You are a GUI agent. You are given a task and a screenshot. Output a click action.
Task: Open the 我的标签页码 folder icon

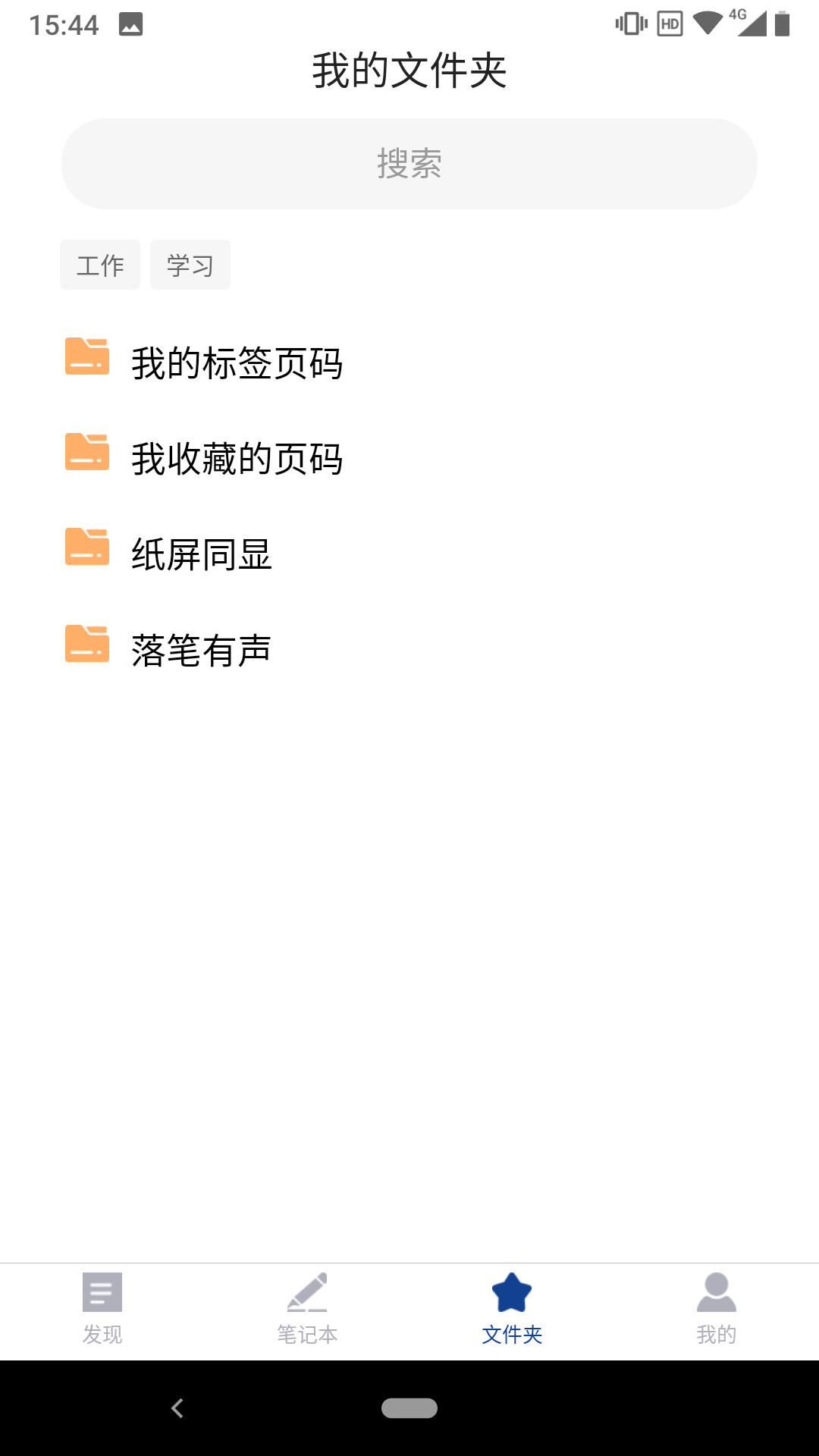tap(85, 362)
